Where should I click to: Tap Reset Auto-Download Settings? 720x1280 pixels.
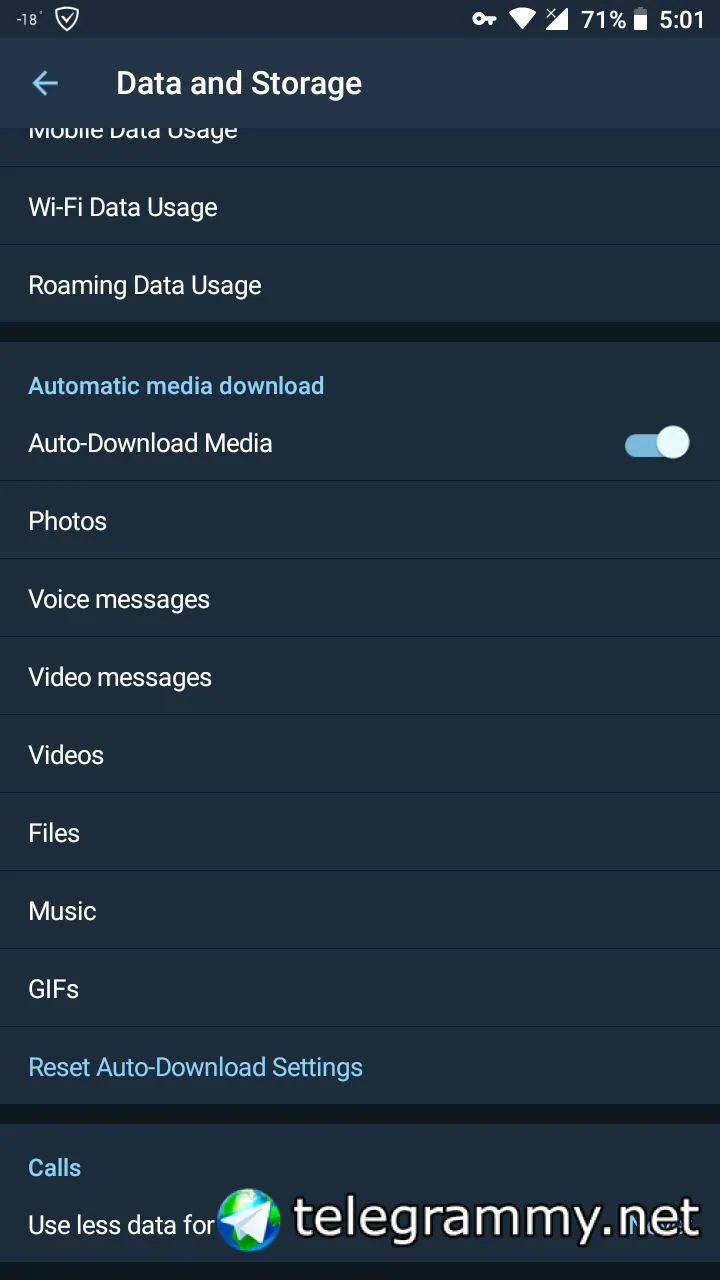coord(196,1067)
